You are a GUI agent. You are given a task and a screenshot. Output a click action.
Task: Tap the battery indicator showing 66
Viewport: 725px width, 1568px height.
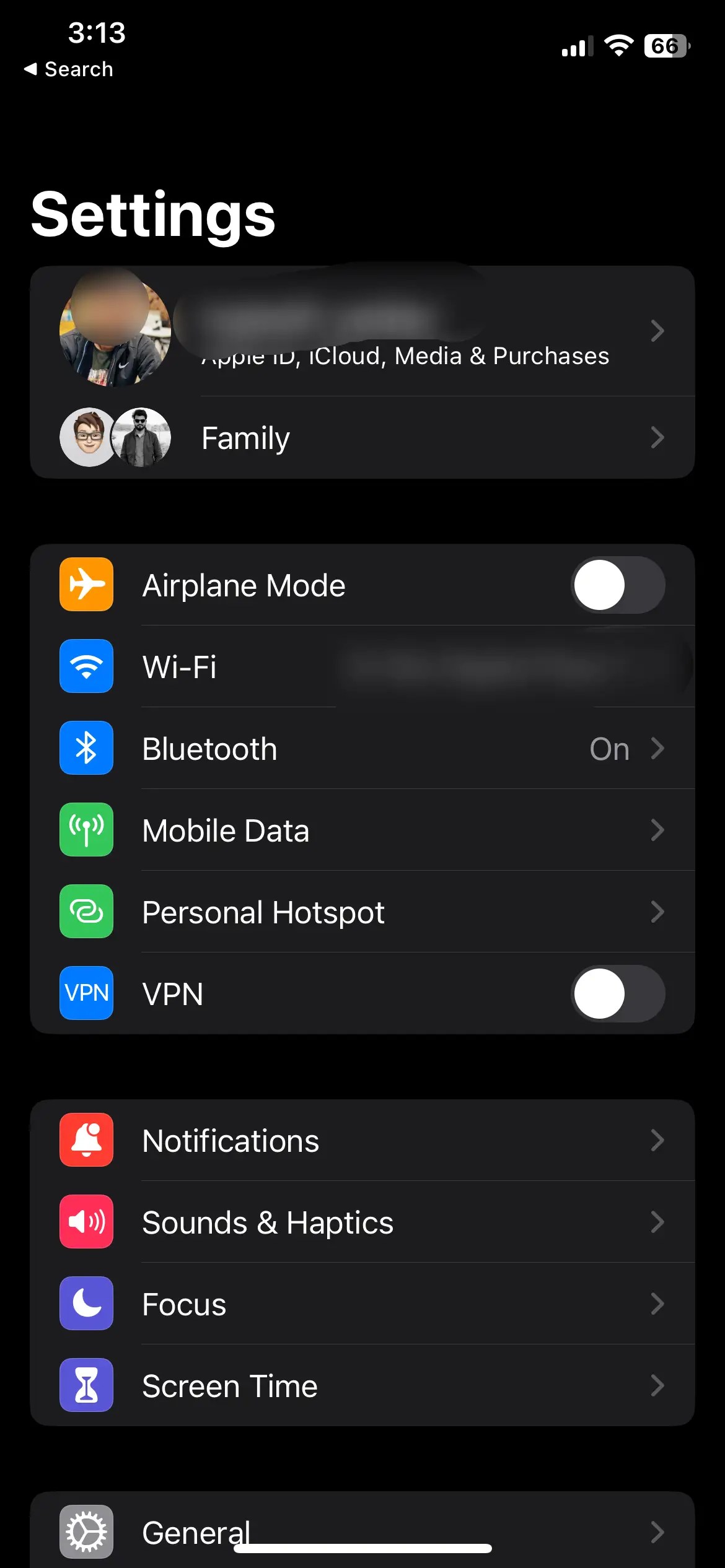[666, 46]
